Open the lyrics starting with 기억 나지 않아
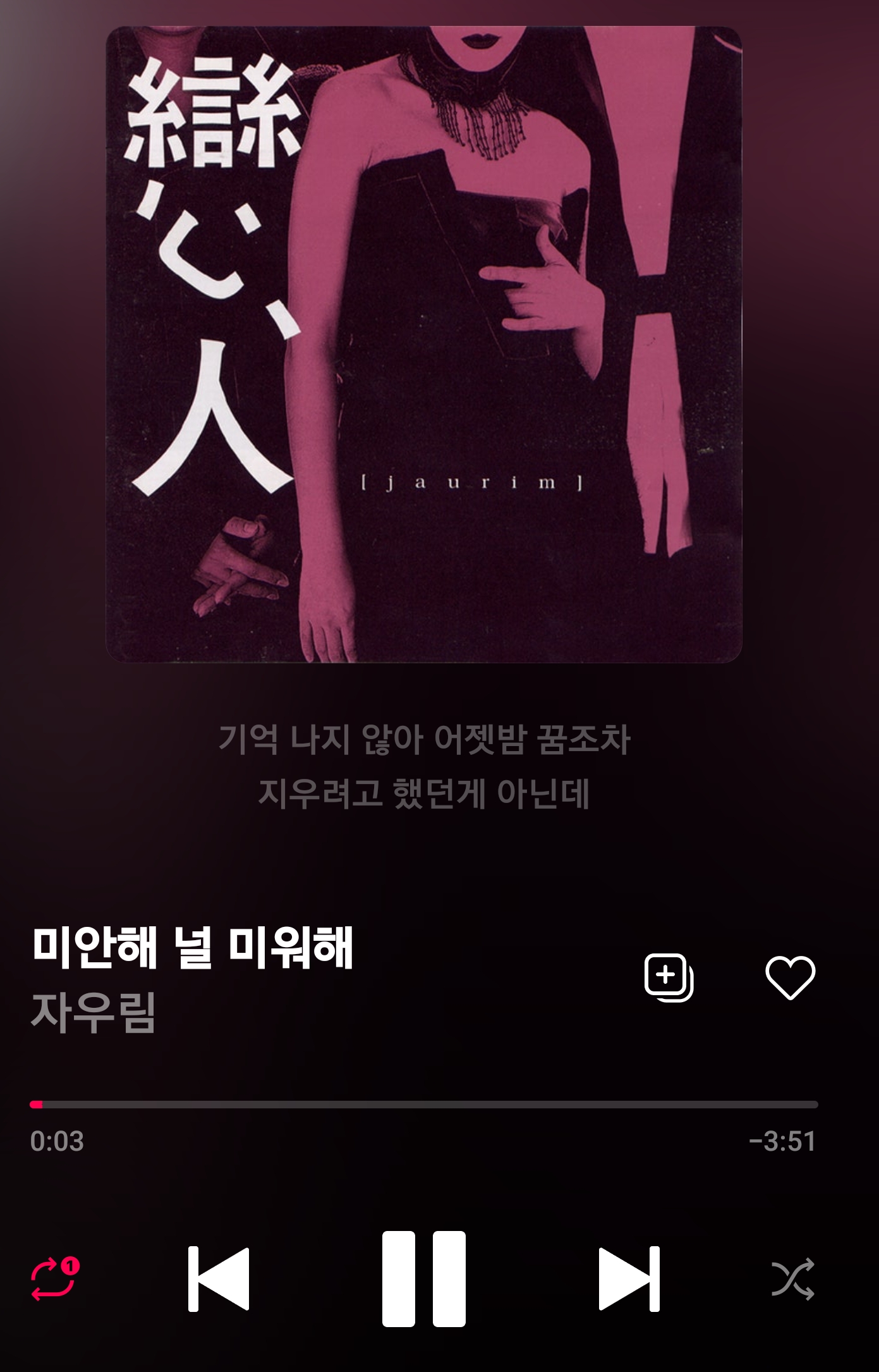879x1372 pixels. (x=423, y=738)
